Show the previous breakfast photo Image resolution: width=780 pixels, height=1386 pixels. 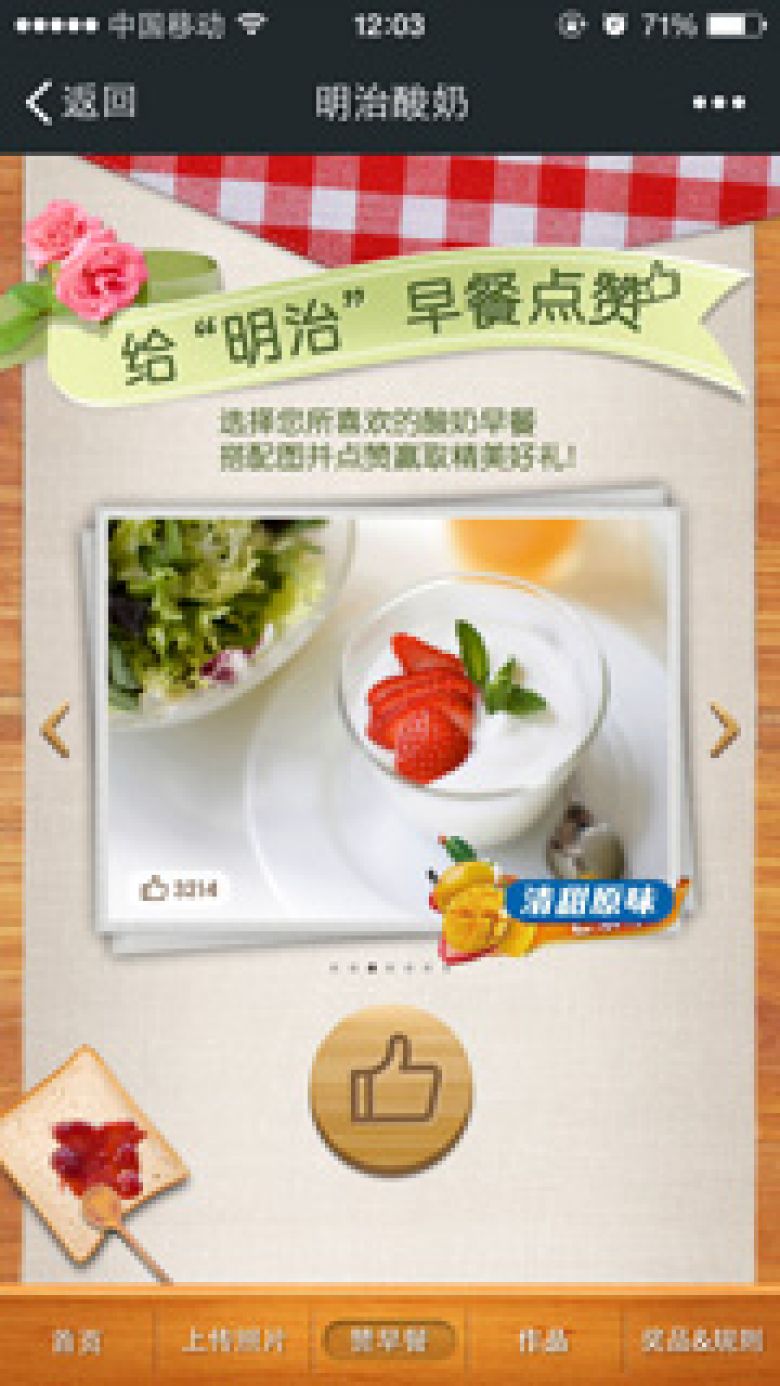pyautogui.click(x=56, y=729)
